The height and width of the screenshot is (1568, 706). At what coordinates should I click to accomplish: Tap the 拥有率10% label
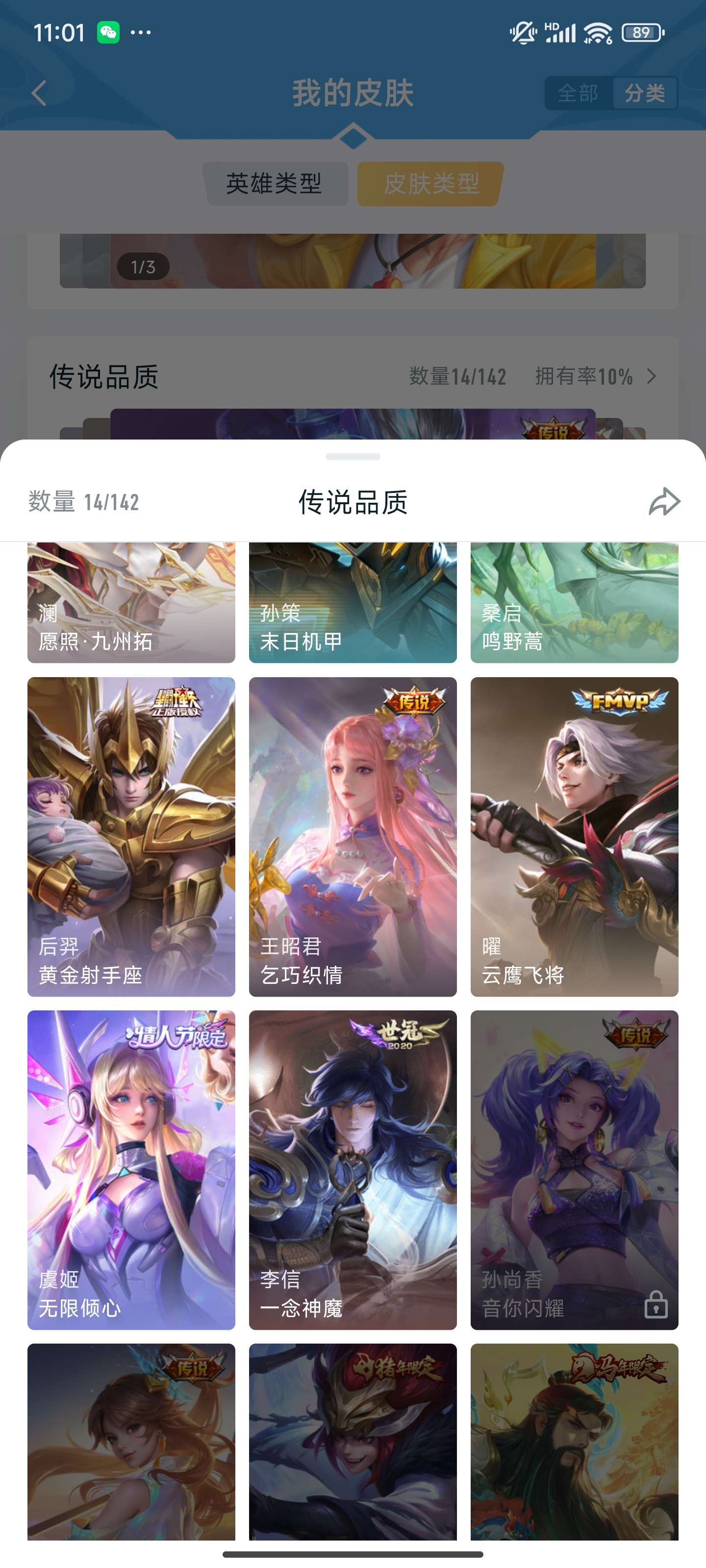pyautogui.click(x=585, y=375)
